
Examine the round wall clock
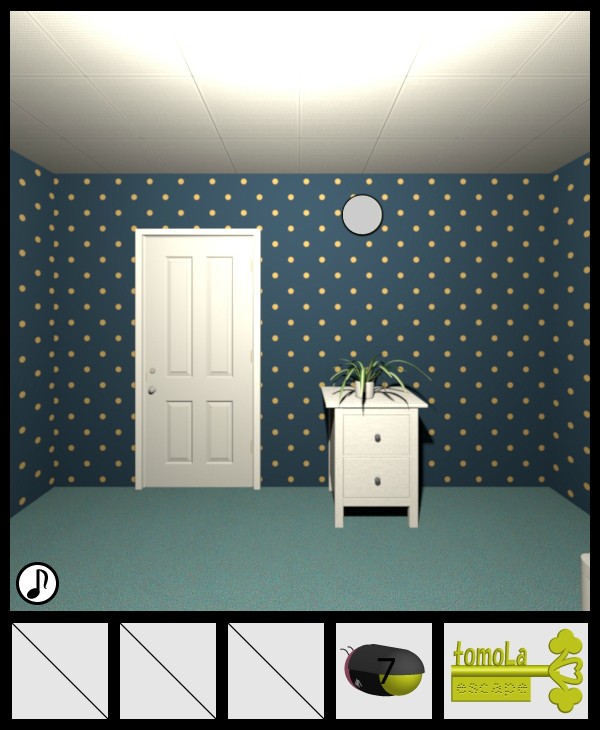[x=362, y=215]
